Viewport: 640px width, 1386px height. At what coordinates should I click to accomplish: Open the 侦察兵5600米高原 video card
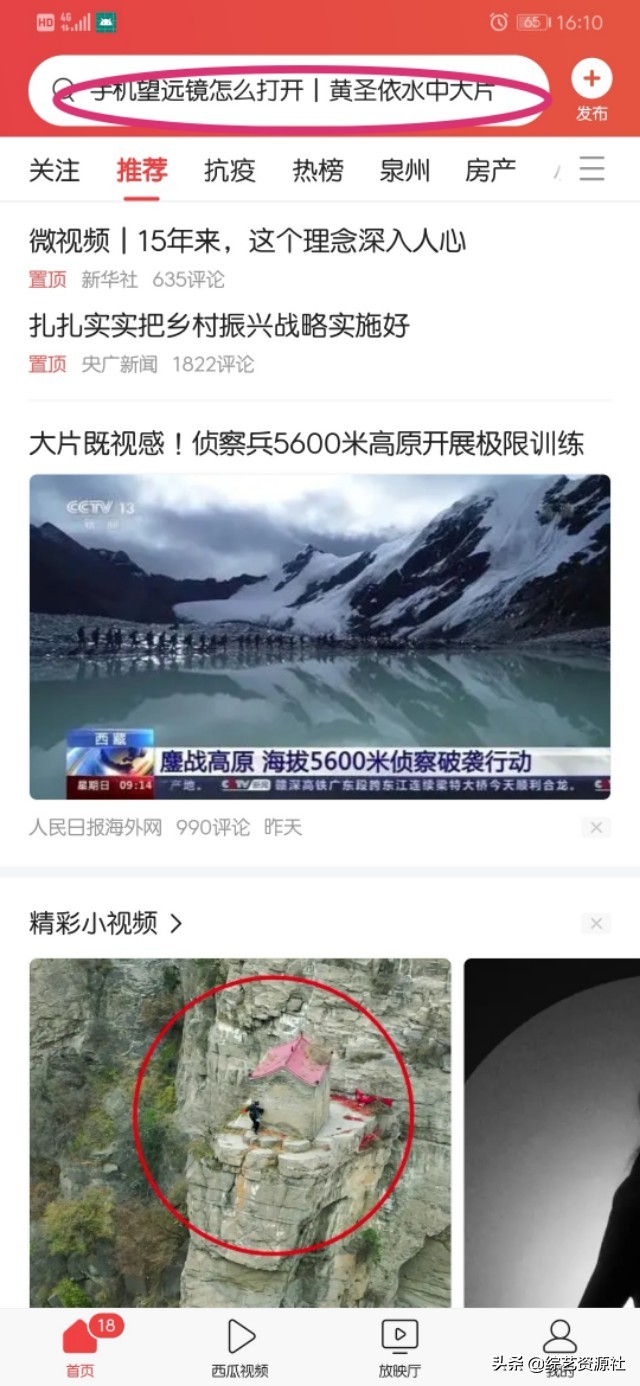point(319,636)
